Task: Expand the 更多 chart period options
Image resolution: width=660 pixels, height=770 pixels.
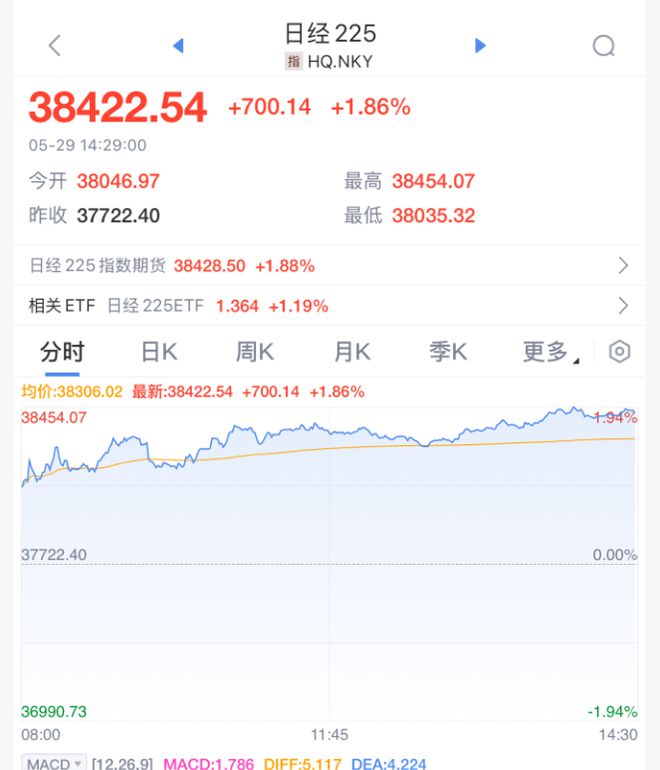Action: tap(548, 352)
